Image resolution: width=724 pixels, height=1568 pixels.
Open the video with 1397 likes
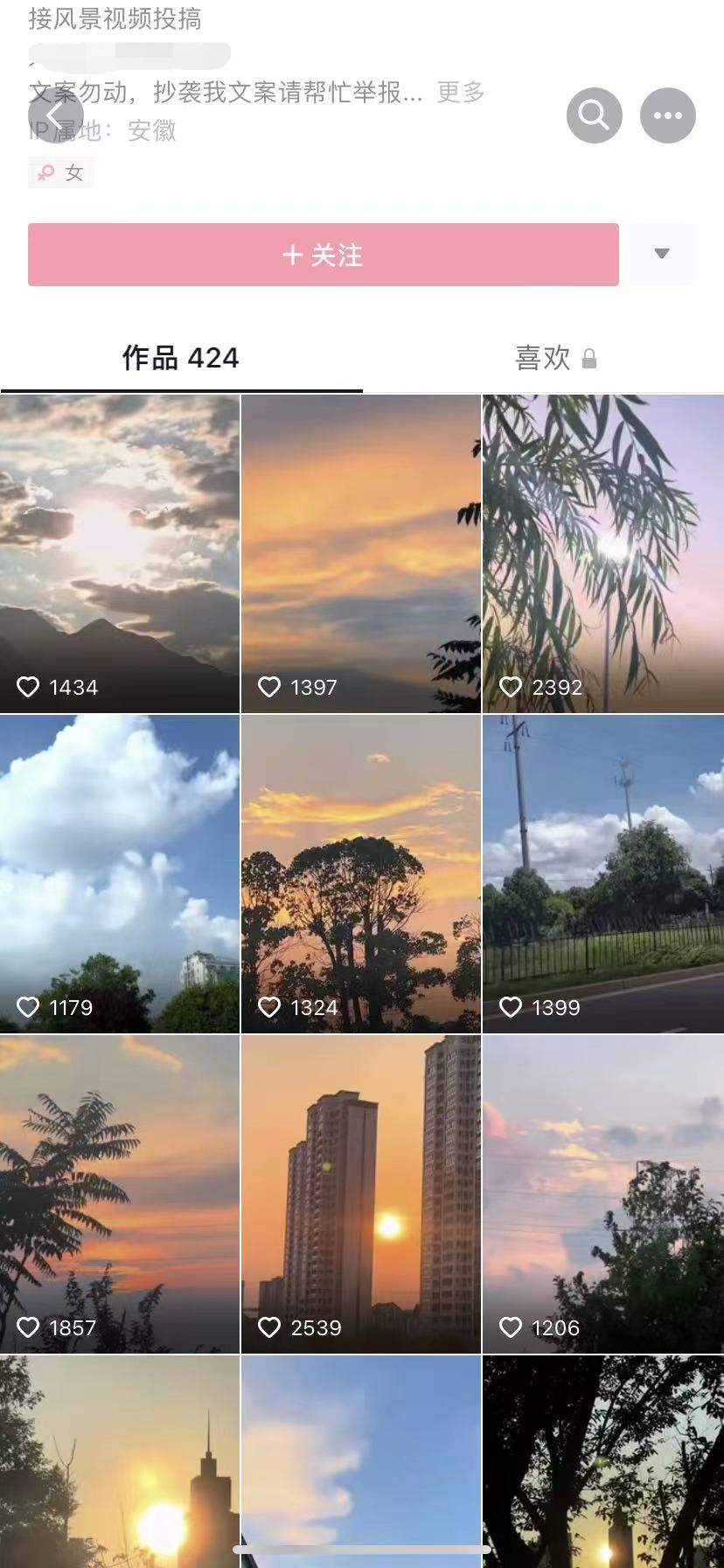click(x=360, y=553)
